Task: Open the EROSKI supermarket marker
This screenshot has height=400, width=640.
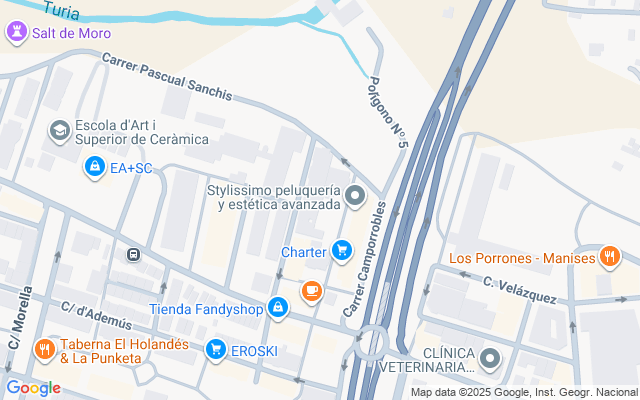Action: 215,349
